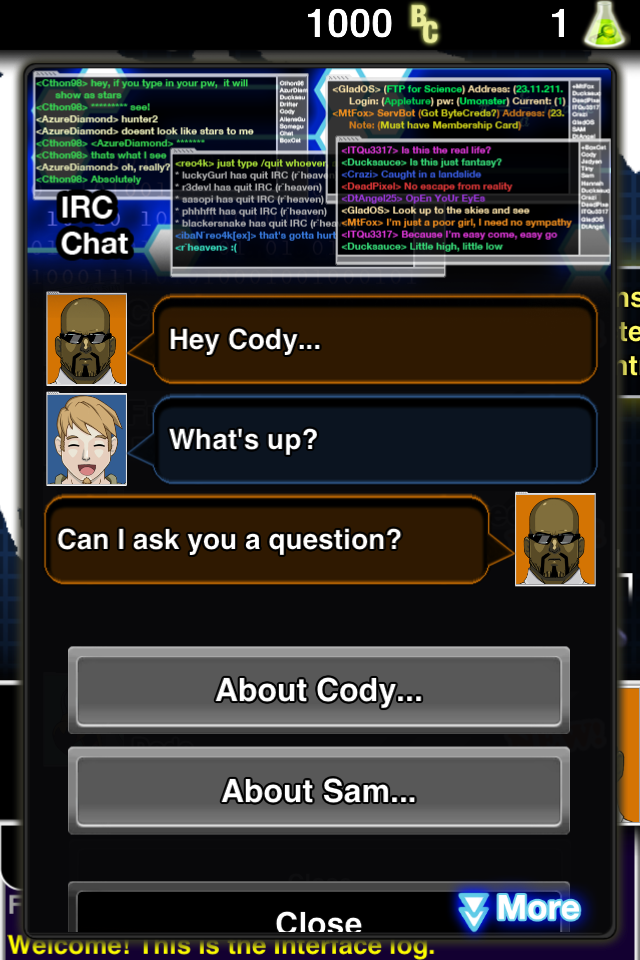
Task: Choose the About Cody option
Action: pyautogui.click(x=318, y=690)
